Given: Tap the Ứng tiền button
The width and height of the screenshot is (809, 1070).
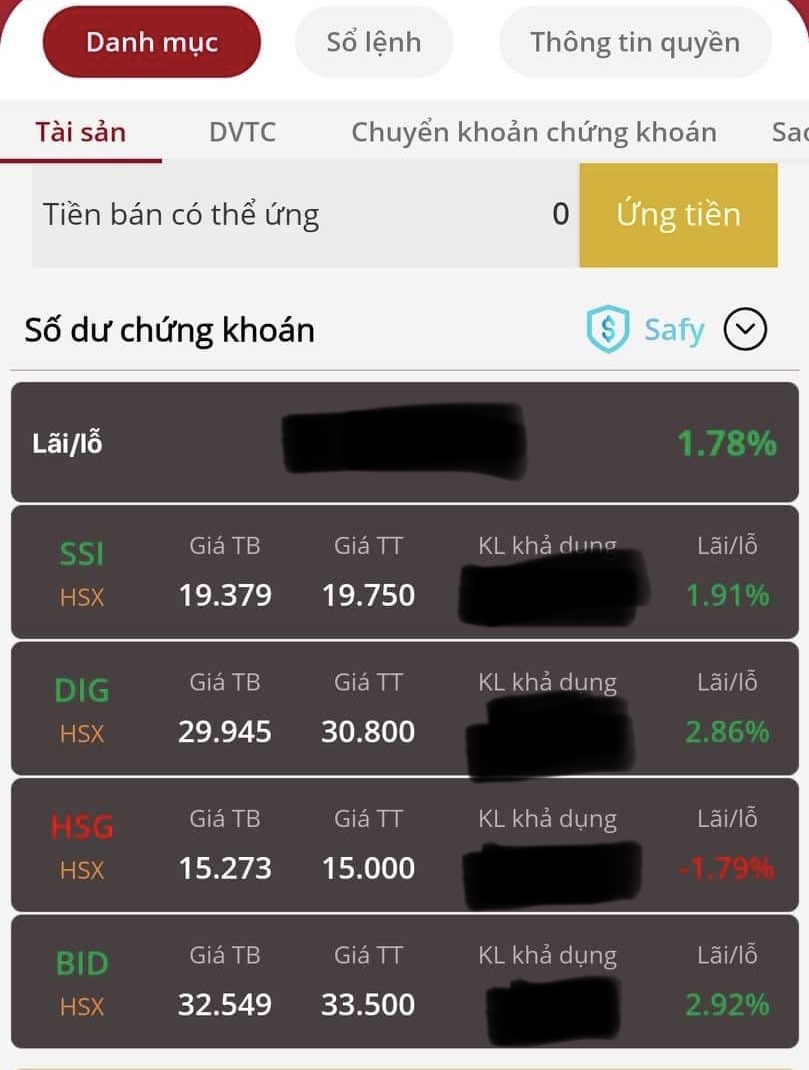Looking at the screenshot, I should click(x=678, y=214).
